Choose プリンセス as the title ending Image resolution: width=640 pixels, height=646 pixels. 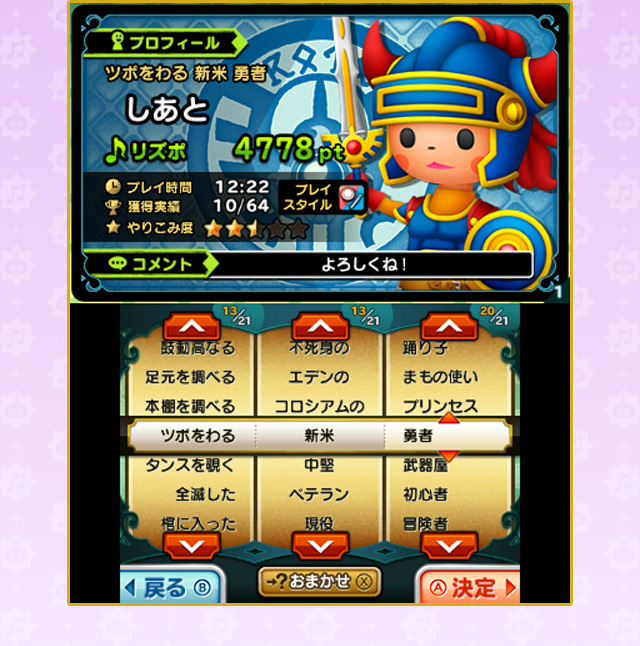(440, 407)
